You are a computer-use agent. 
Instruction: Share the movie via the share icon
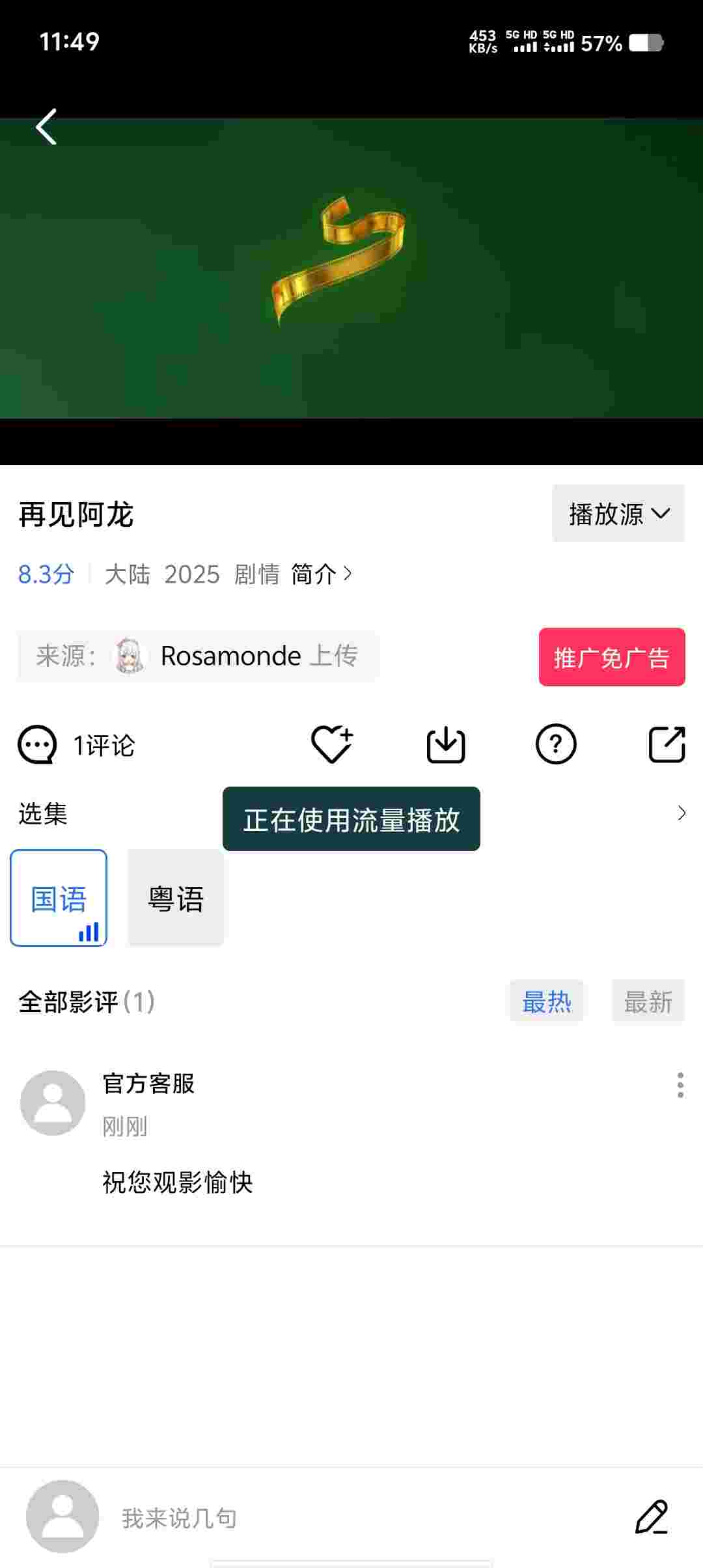pyautogui.click(x=667, y=744)
